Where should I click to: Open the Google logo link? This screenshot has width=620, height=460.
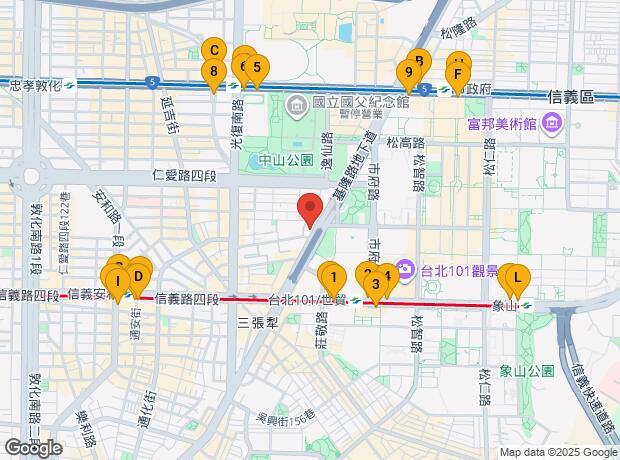coord(33,449)
